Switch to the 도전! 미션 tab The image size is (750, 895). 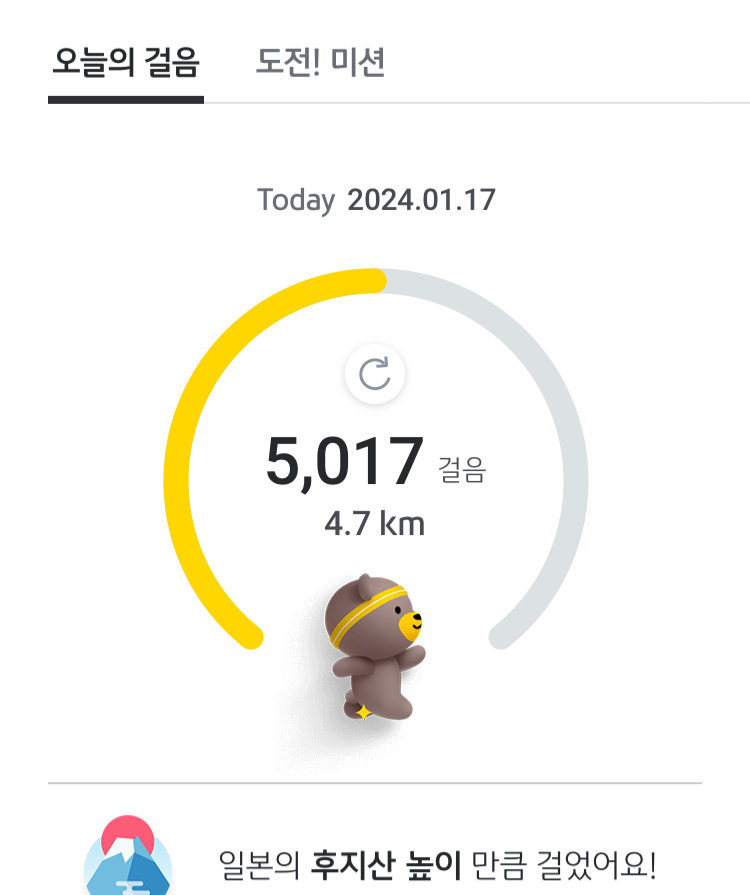click(320, 62)
